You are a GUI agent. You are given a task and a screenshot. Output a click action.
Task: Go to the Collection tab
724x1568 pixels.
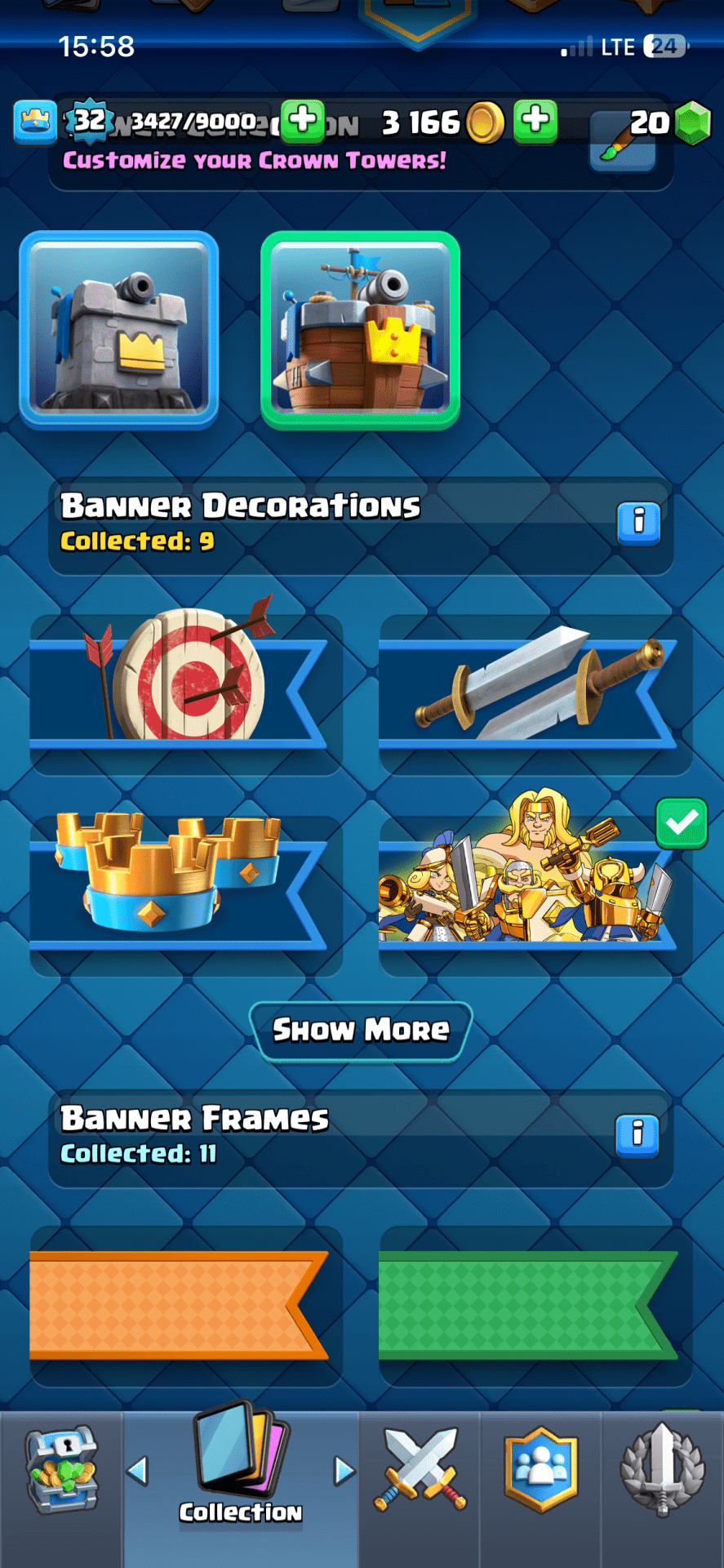coord(241,1472)
